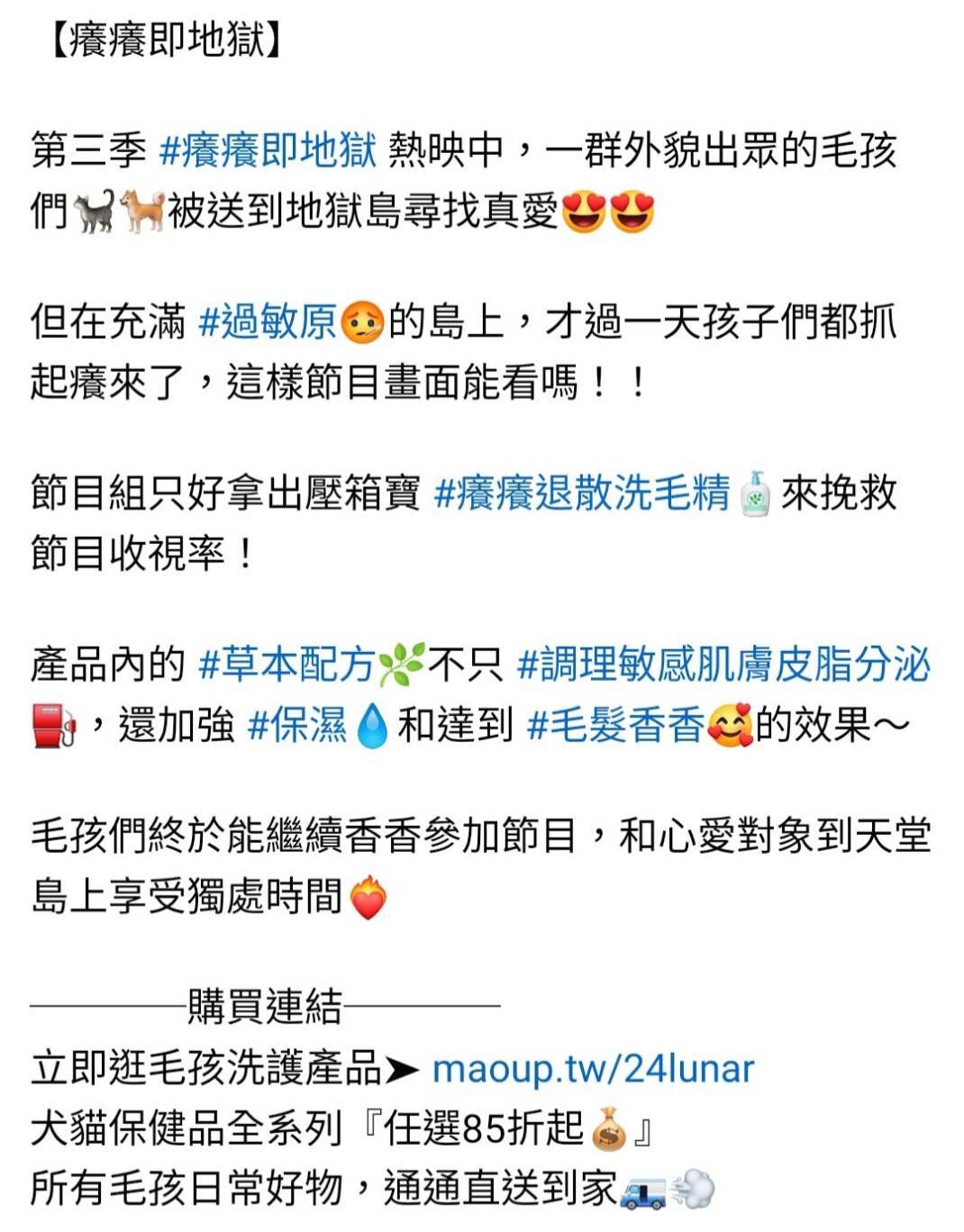Screen dimensions: 964x1232
Task: Tap the #過敏原 hashtag
Action: coord(267,322)
